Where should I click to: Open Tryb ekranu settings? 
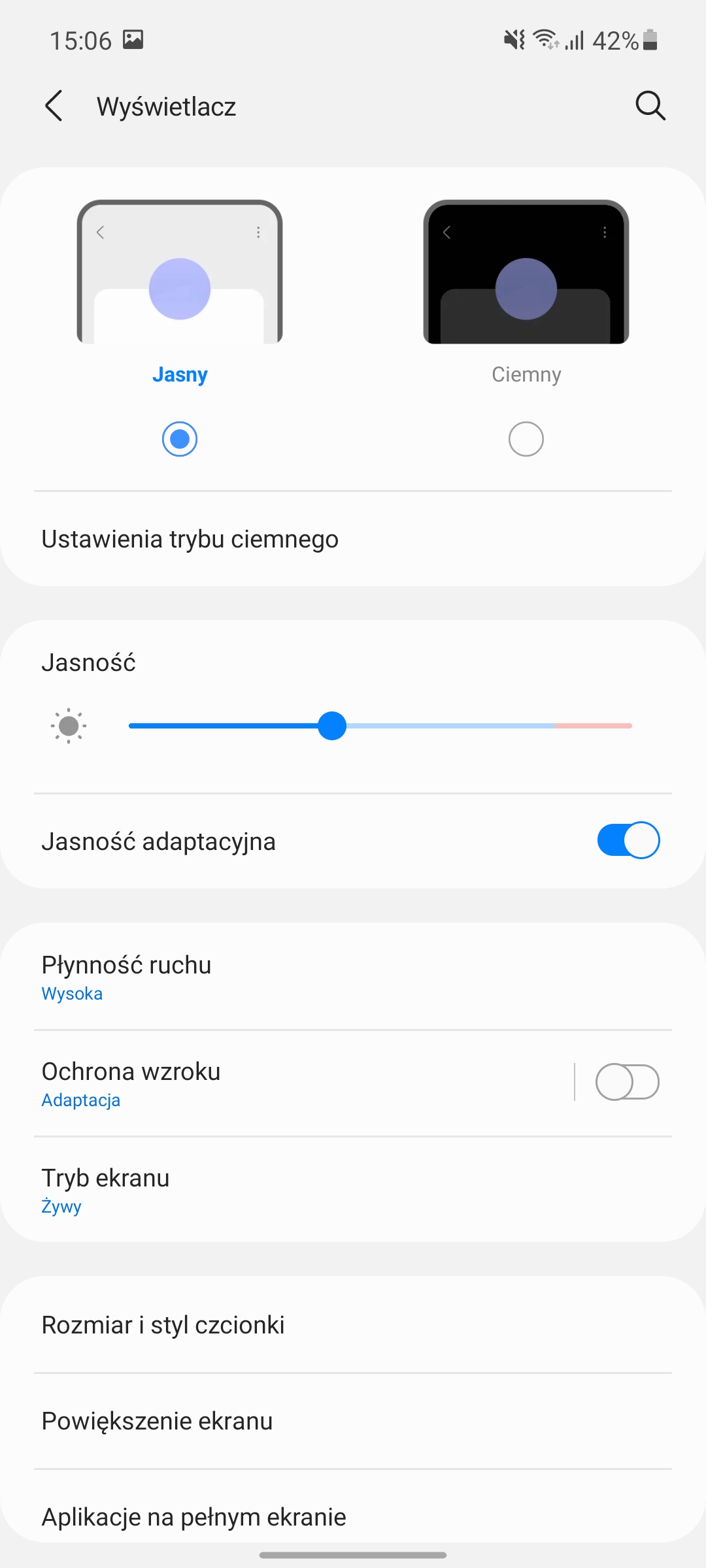(x=353, y=1190)
